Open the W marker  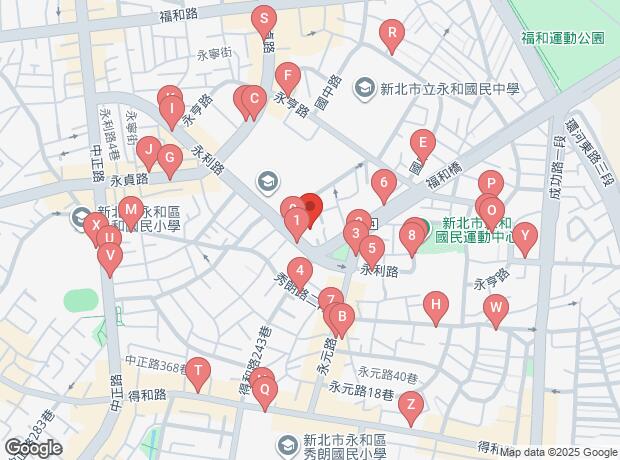pyautogui.click(x=496, y=309)
